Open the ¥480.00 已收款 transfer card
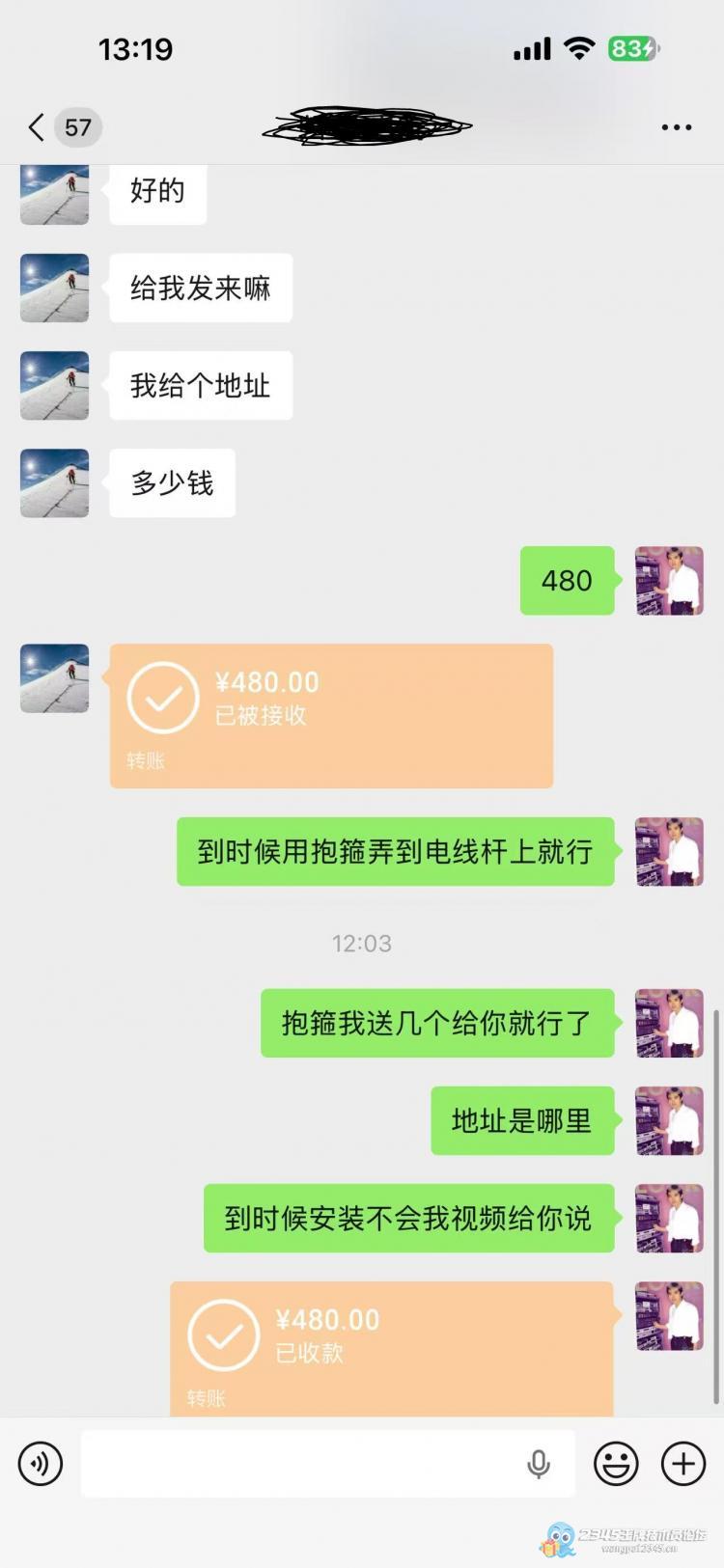The width and height of the screenshot is (724, 1568). click(392, 1348)
